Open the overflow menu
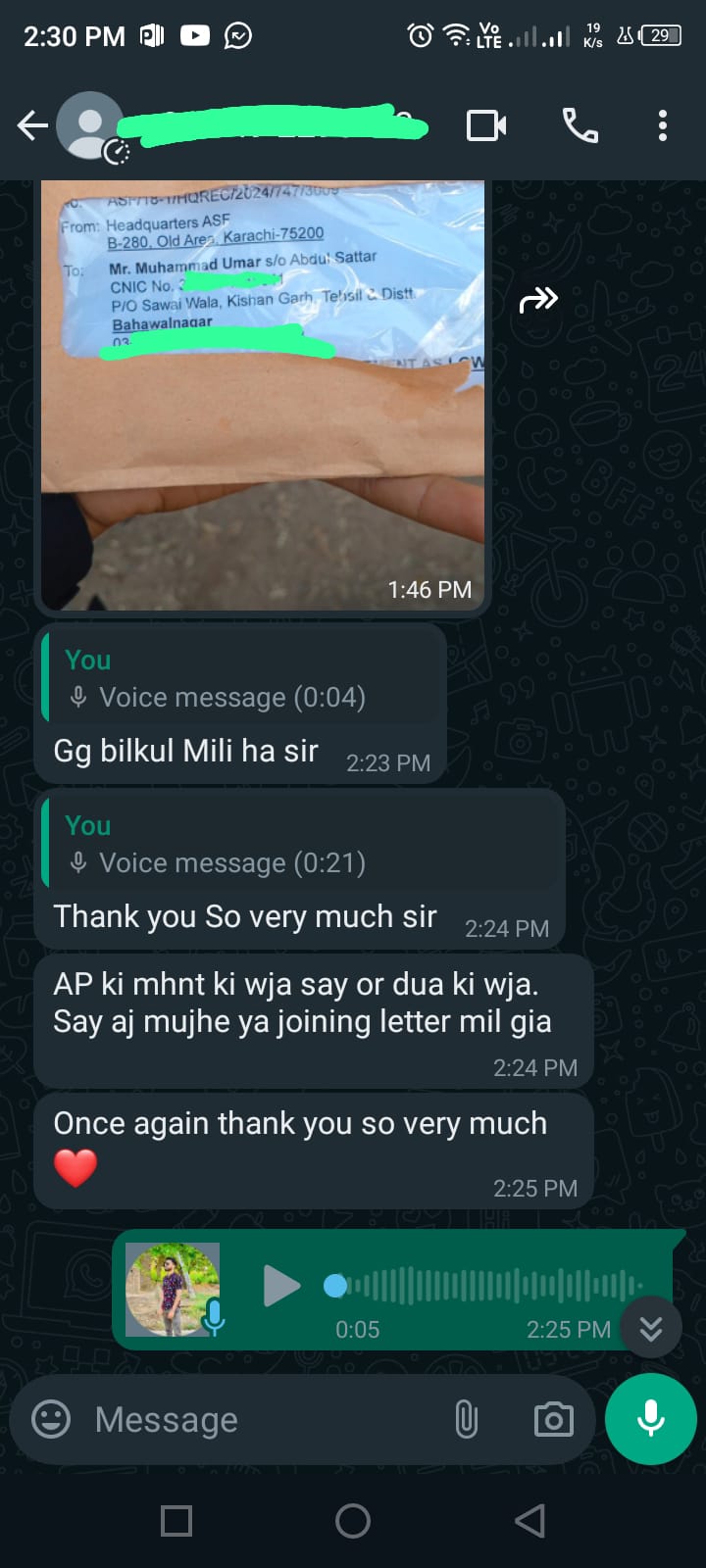 663,126
